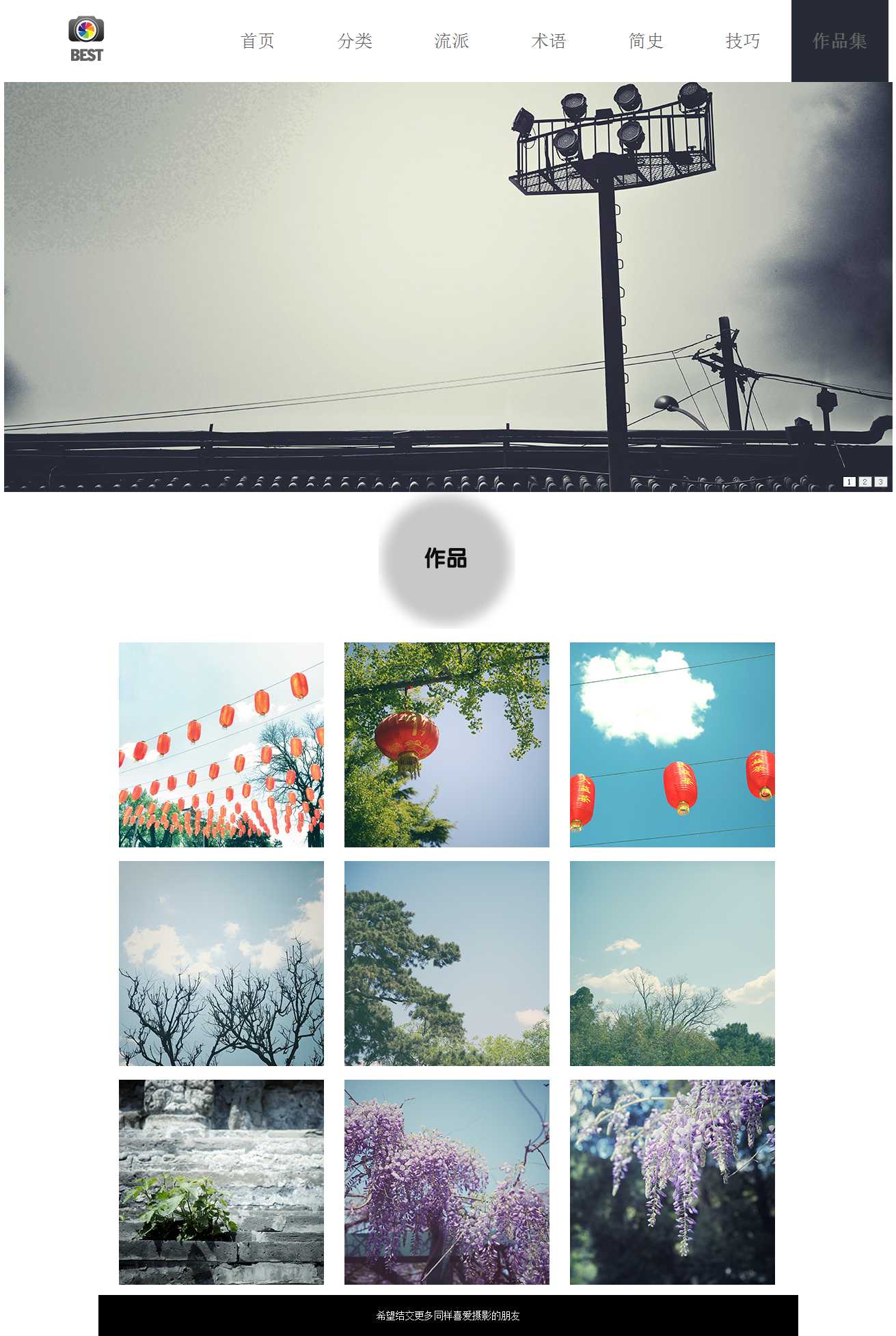The width and height of the screenshot is (896, 1336).
Task: Open the wisteria against blue sky photo
Action: 447,1182
